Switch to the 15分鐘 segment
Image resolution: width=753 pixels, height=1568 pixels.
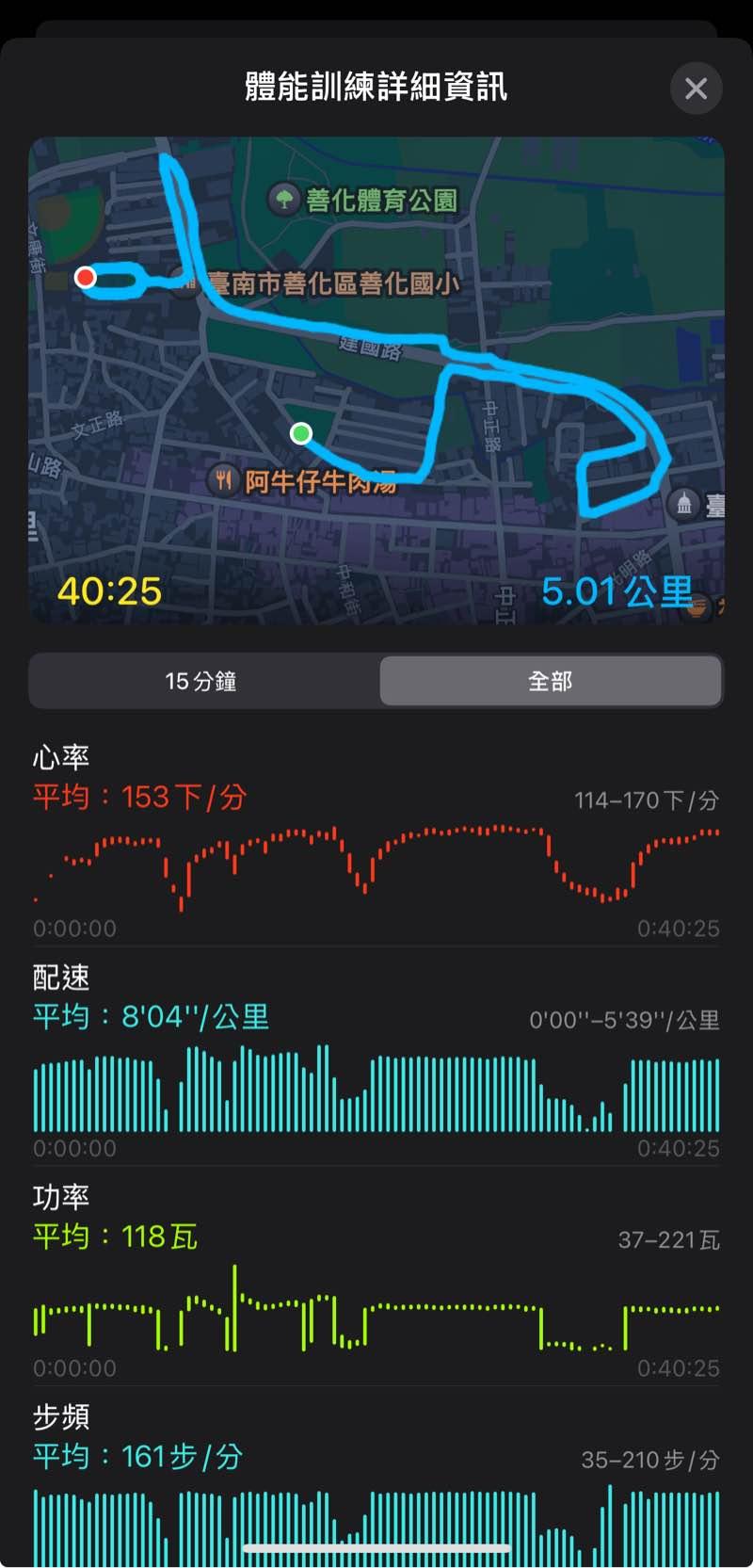point(201,681)
